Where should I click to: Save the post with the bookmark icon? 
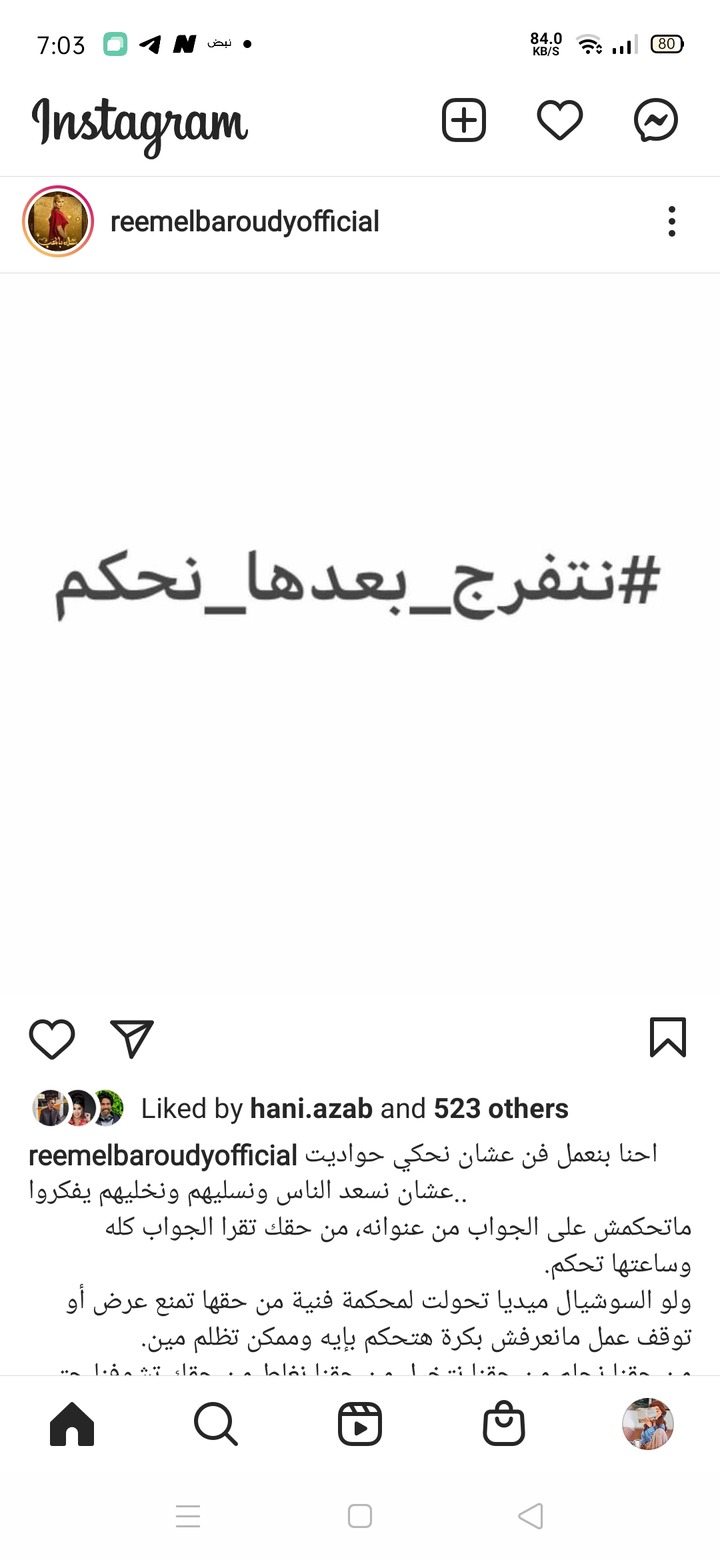[x=668, y=1037]
